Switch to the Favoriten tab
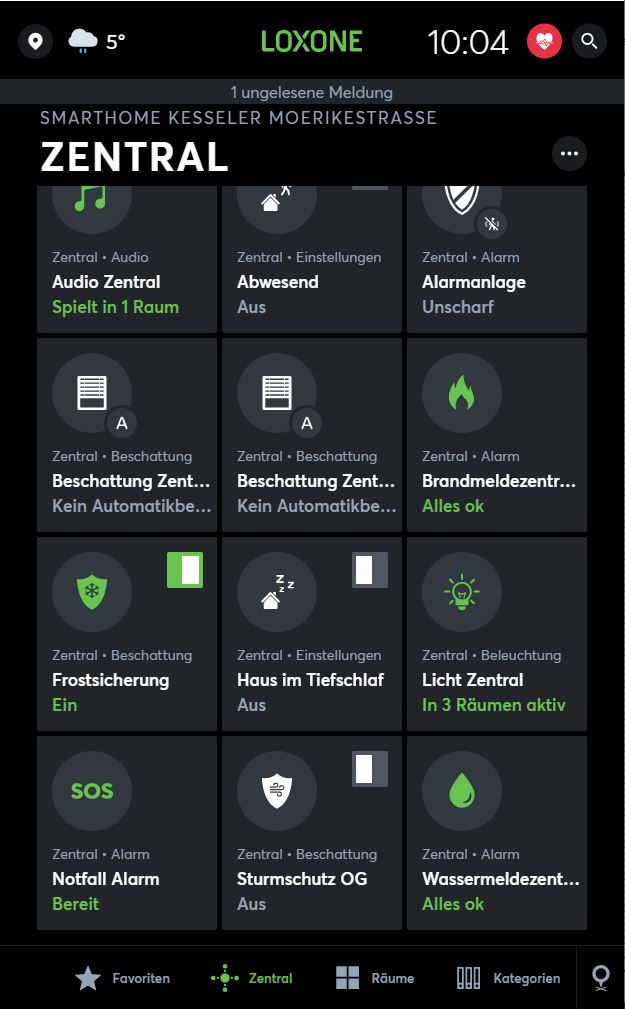Image resolution: width=625 pixels, height=1009 pixels. pos(122,978)
